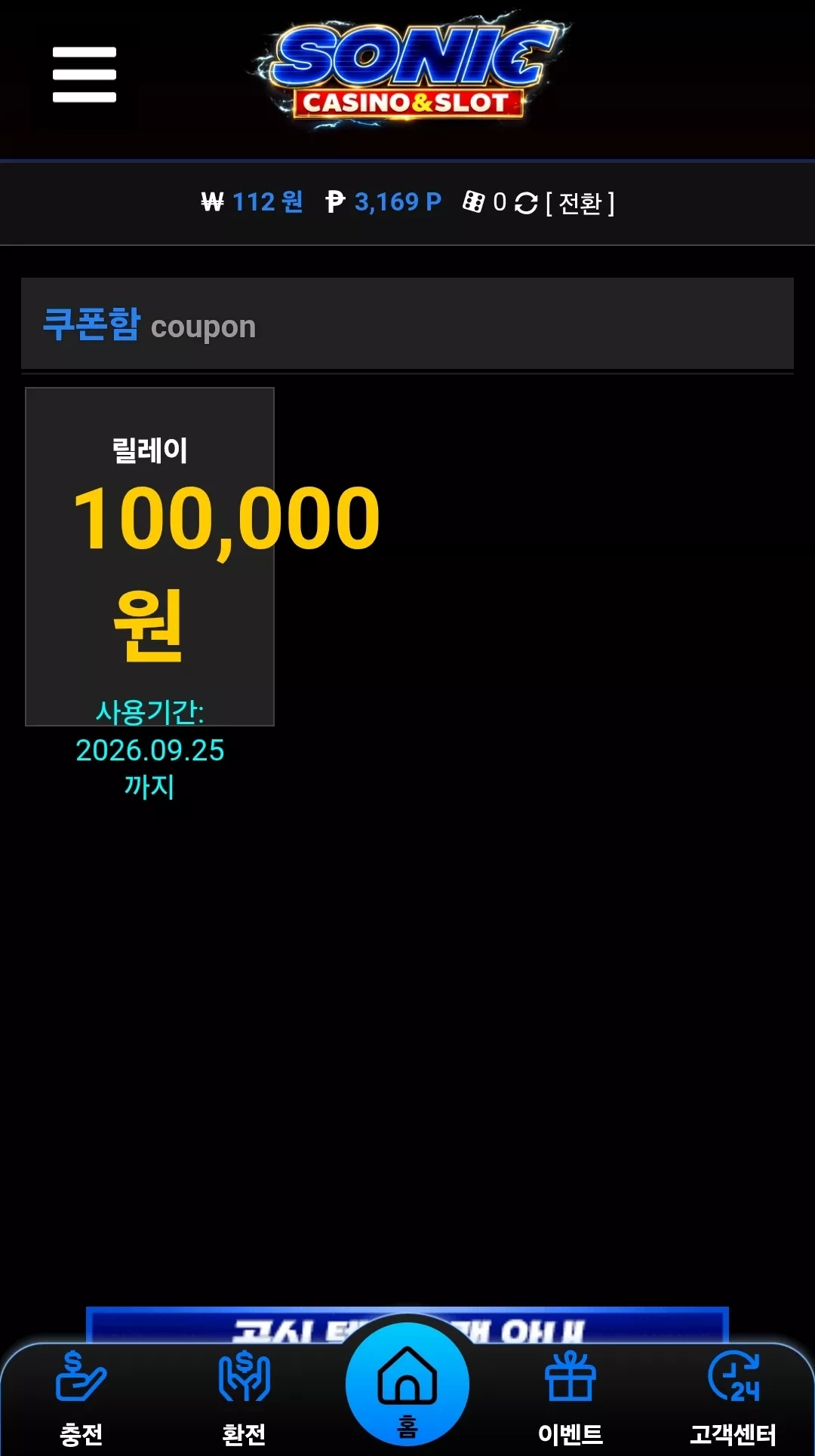The width and height of the screenshot is (815, 1456).
Task: Open the hamburger drawer menu
Action: point(85,74)
